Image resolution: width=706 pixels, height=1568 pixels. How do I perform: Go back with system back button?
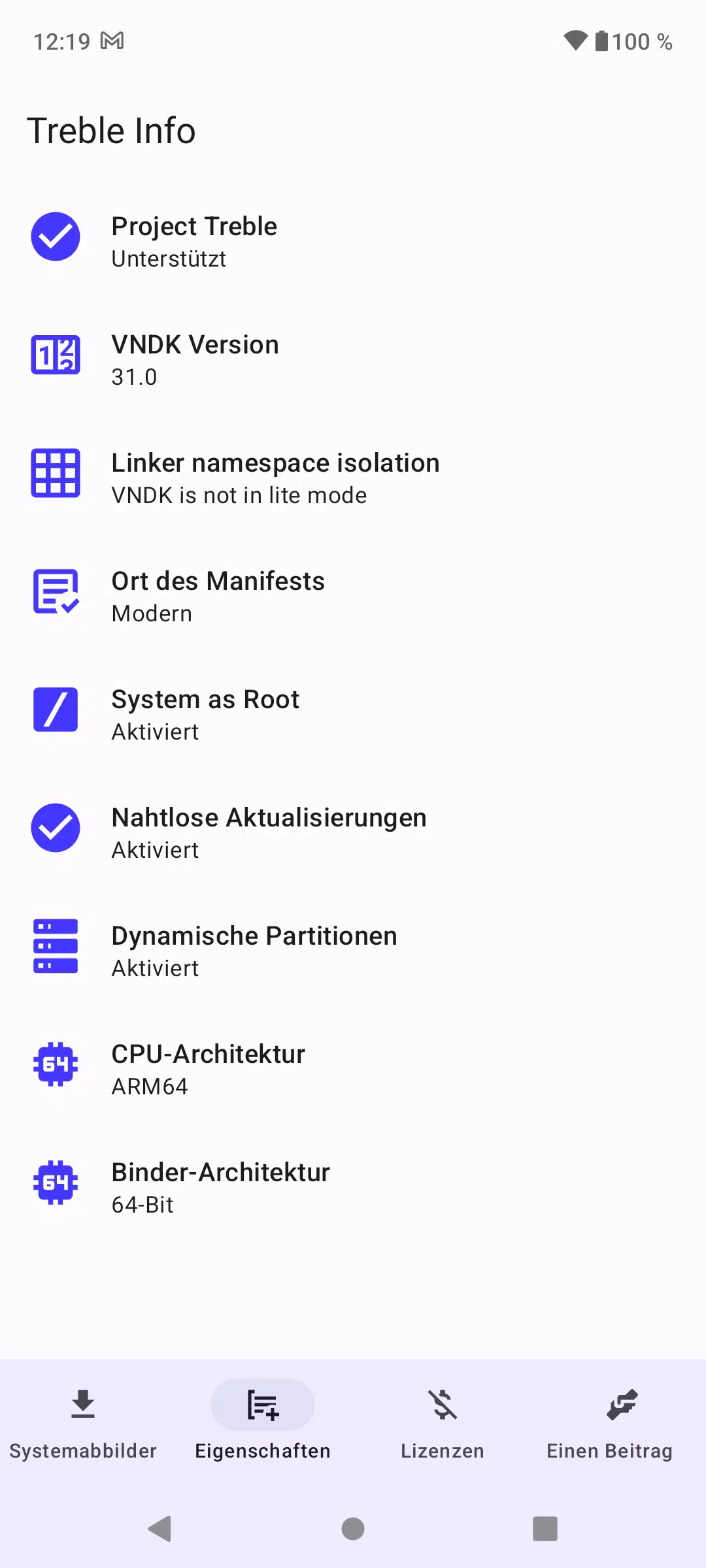point(160,1529)
